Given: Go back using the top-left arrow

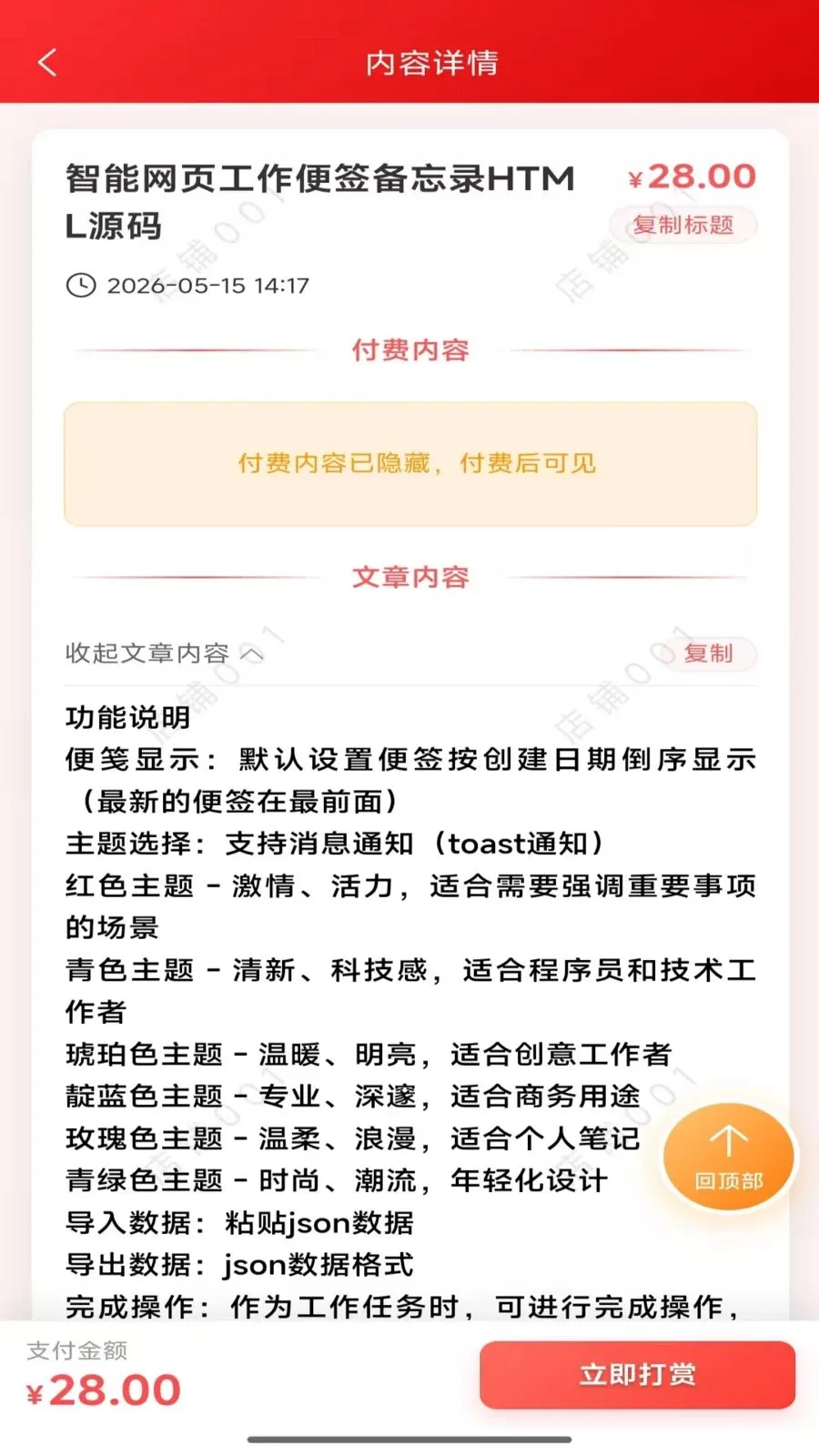Looking at the screenshot, I should 47,63.
